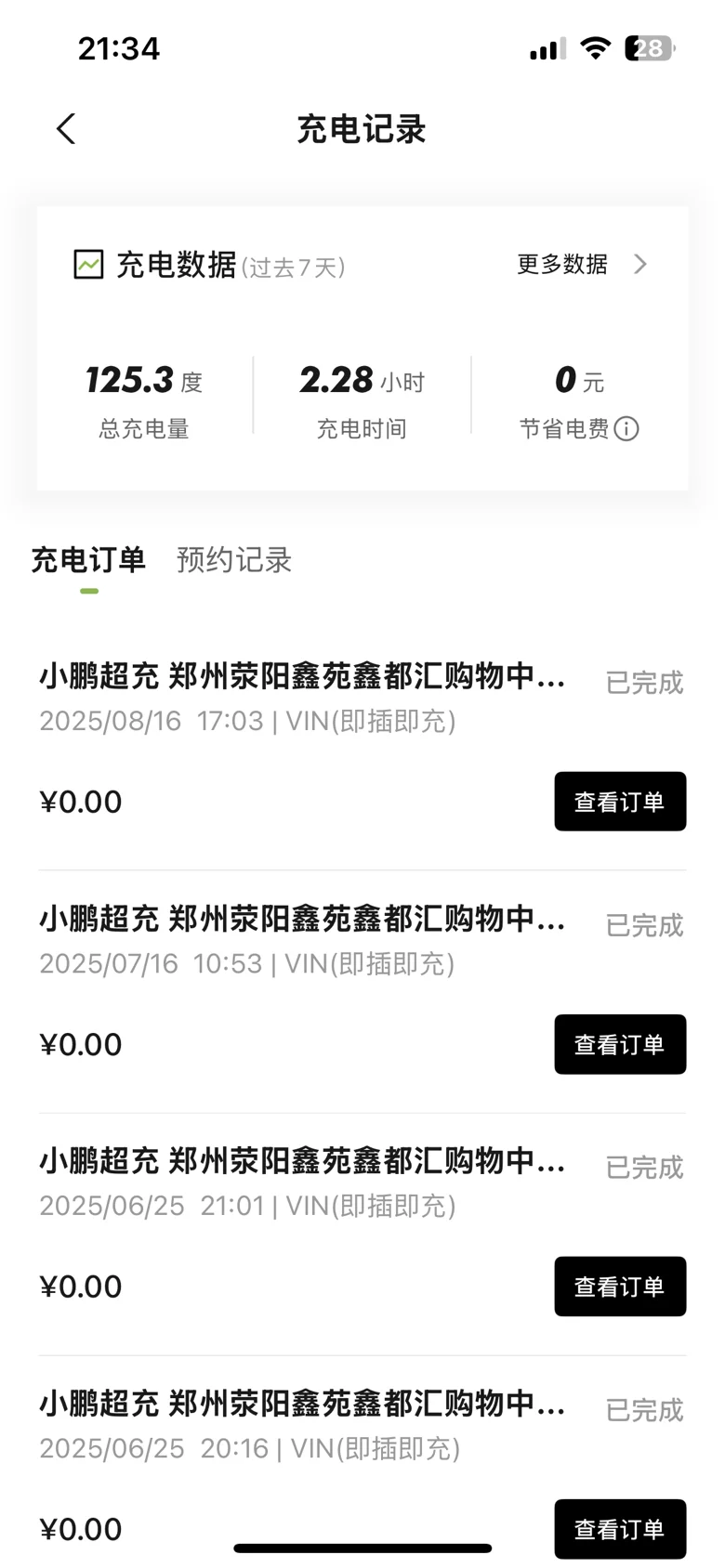Image resolution: width=725 pixels, height=1568 pixels.
Task: Tap 查看订单 for the 2025/06/25 20:16 order
Action: pyautogui.click(x=620, y=1528)
